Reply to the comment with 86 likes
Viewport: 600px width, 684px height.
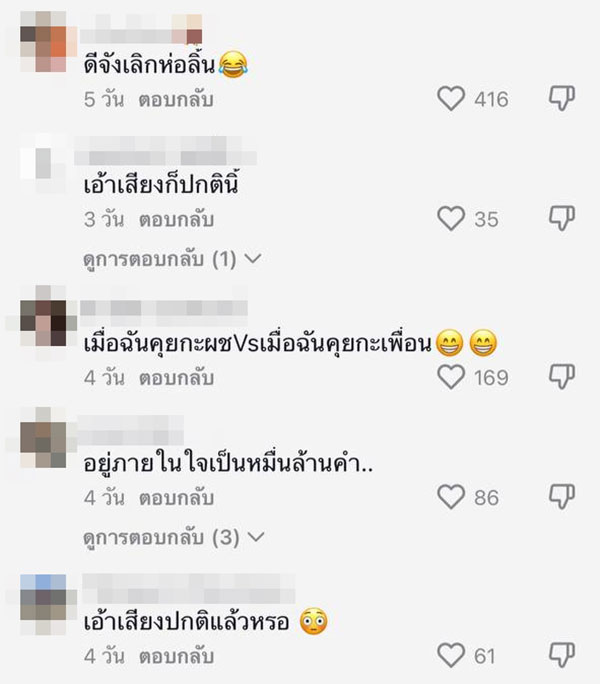[x=176, y=498]
